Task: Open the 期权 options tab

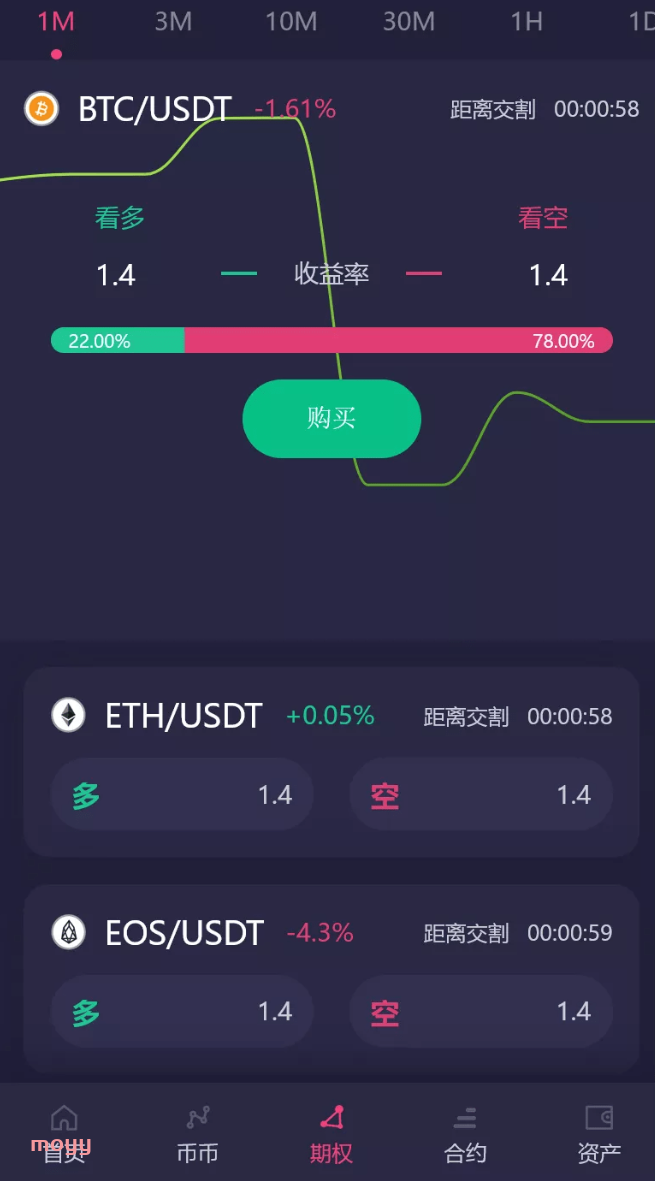Action: tap(331, 1134)
